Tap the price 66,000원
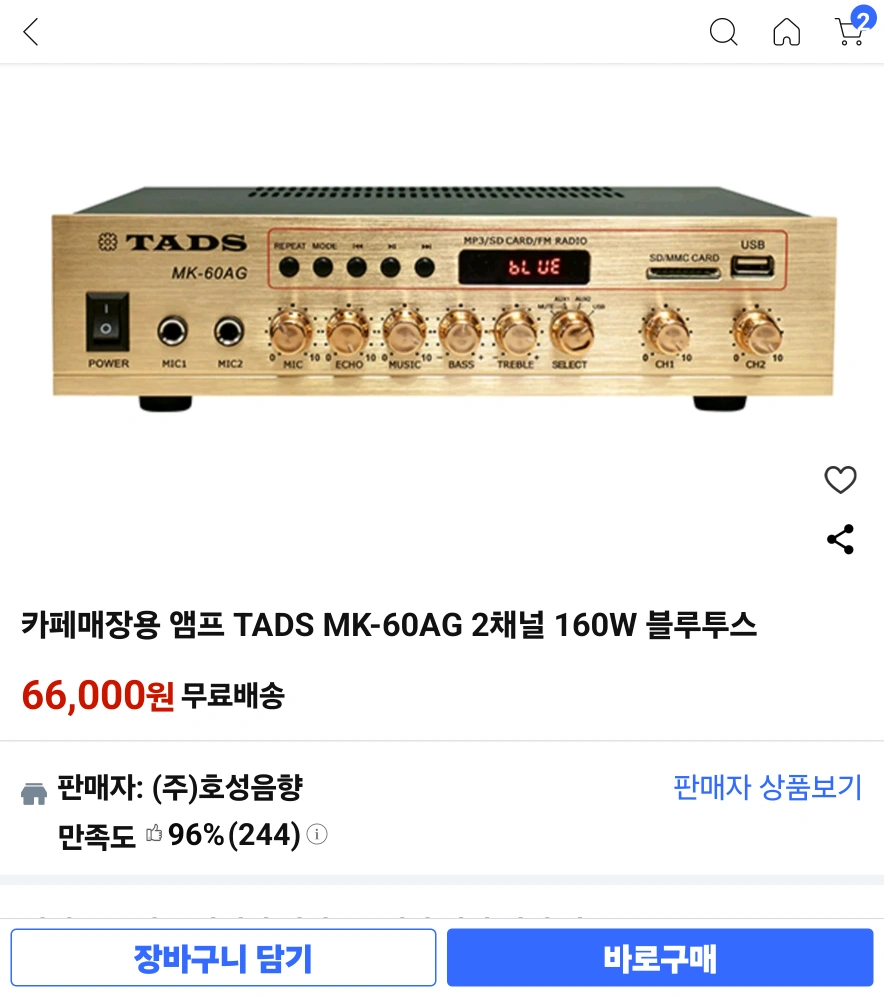The width and height of the screenshot is (884, 997). pos(95,697)
